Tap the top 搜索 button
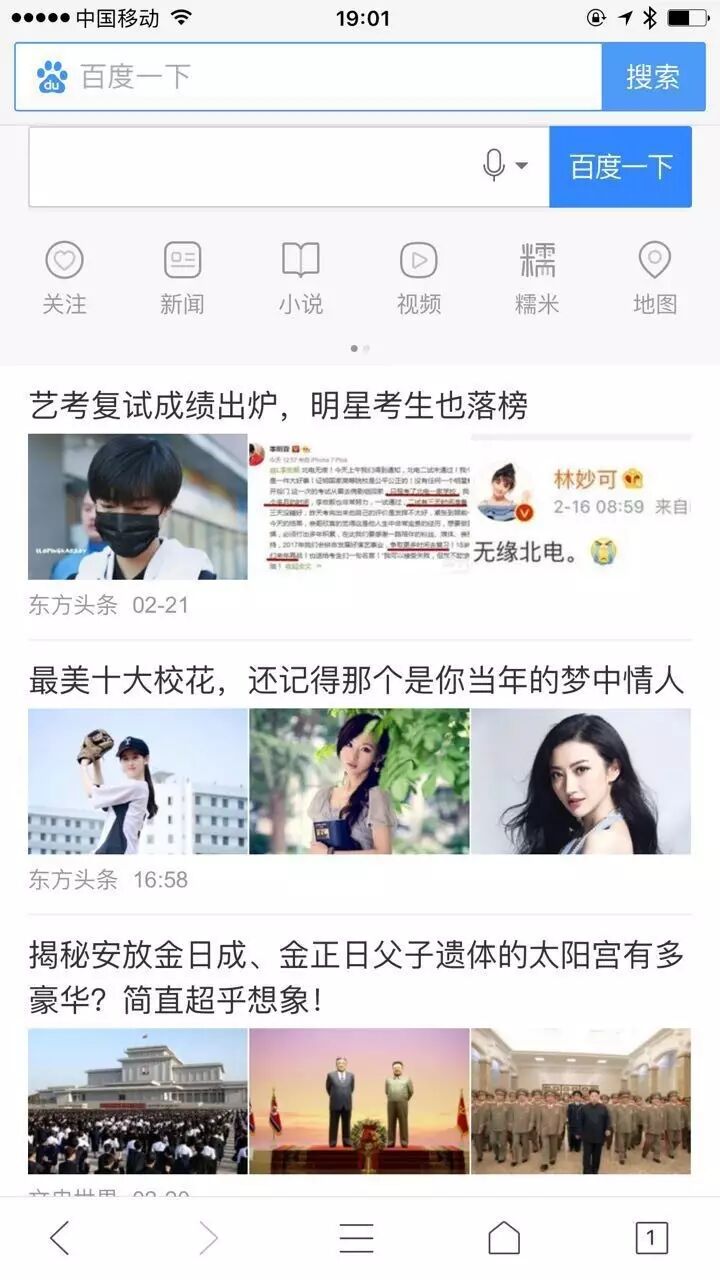Viewport: 720px width, 1280px height. pyautogui.click(x=653, y=77)
